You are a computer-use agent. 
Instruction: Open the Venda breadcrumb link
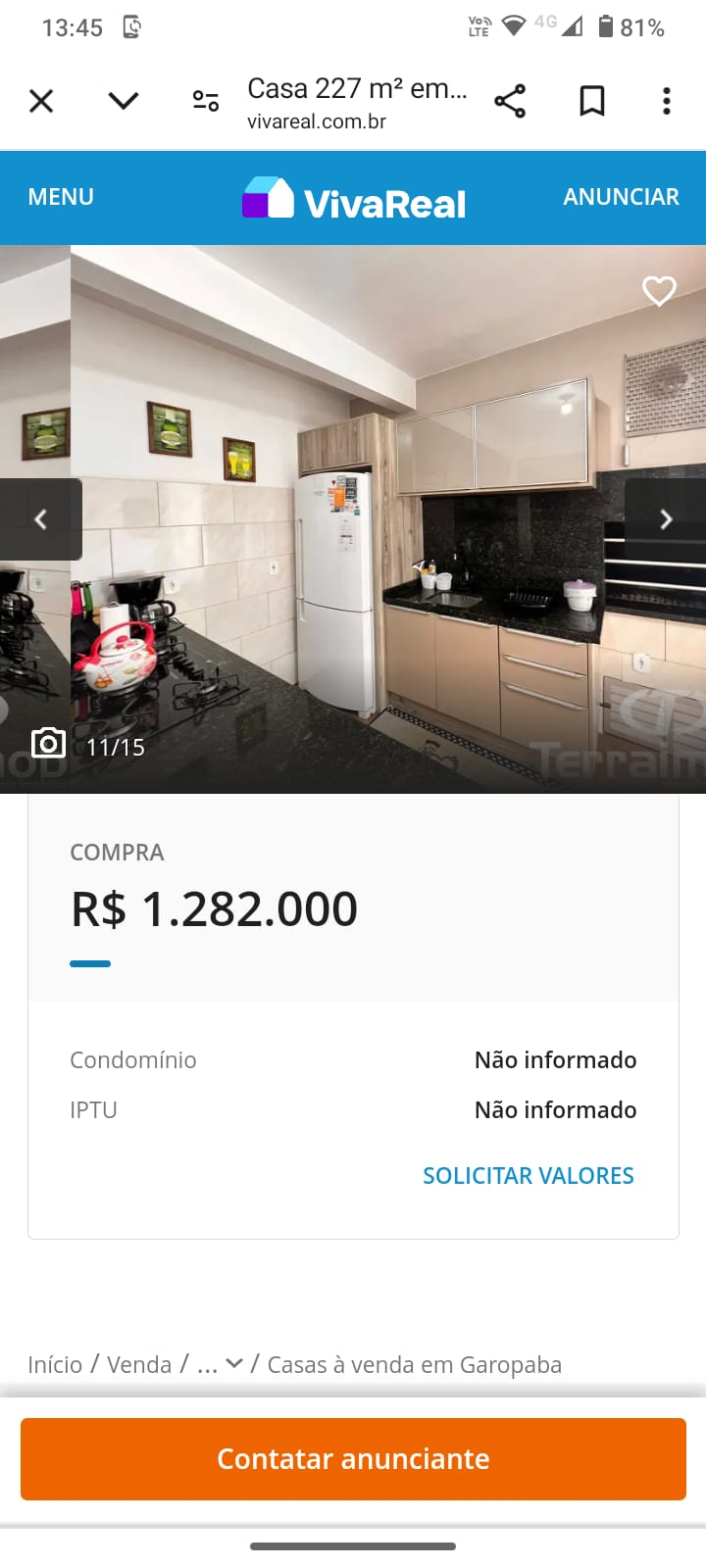pos(139,1364)
